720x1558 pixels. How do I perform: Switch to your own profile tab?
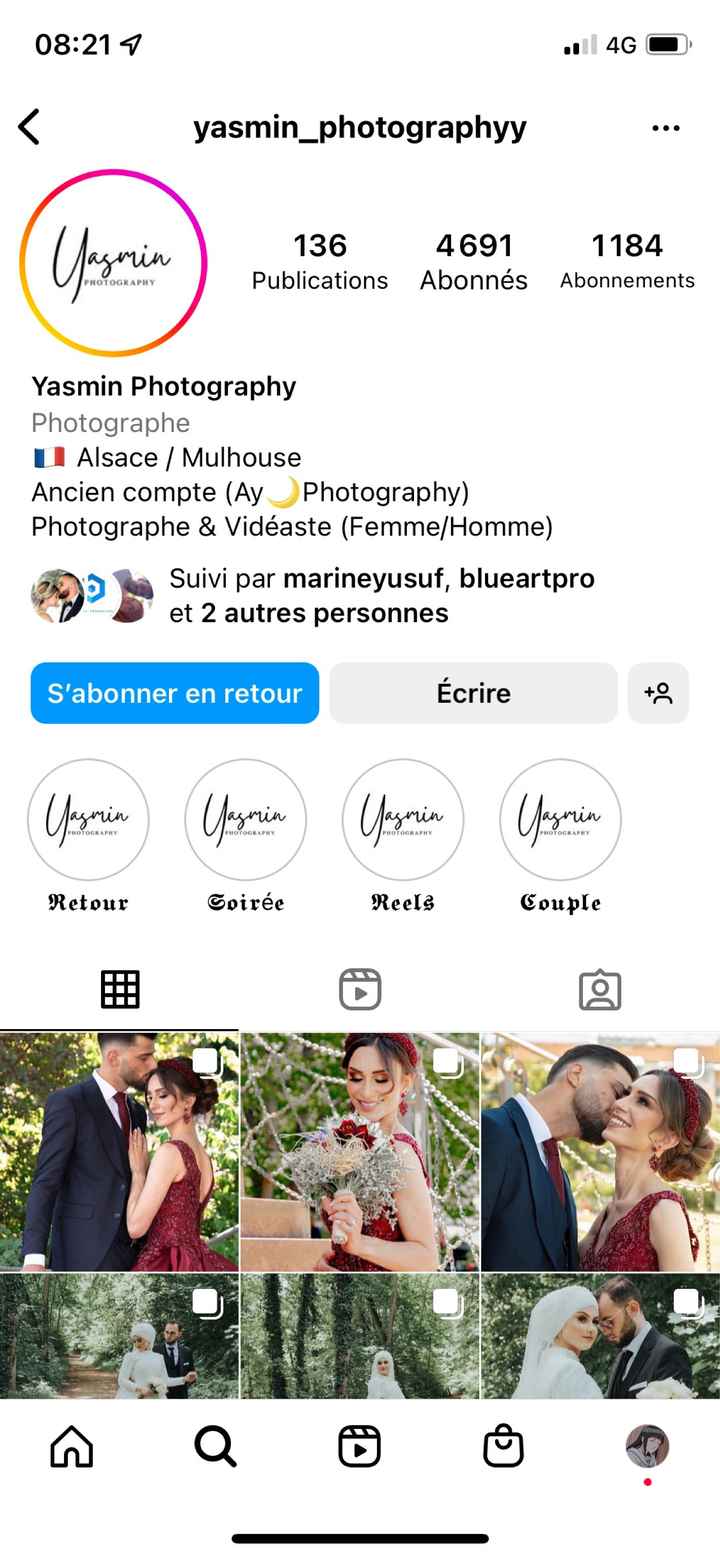(647, 1444)
